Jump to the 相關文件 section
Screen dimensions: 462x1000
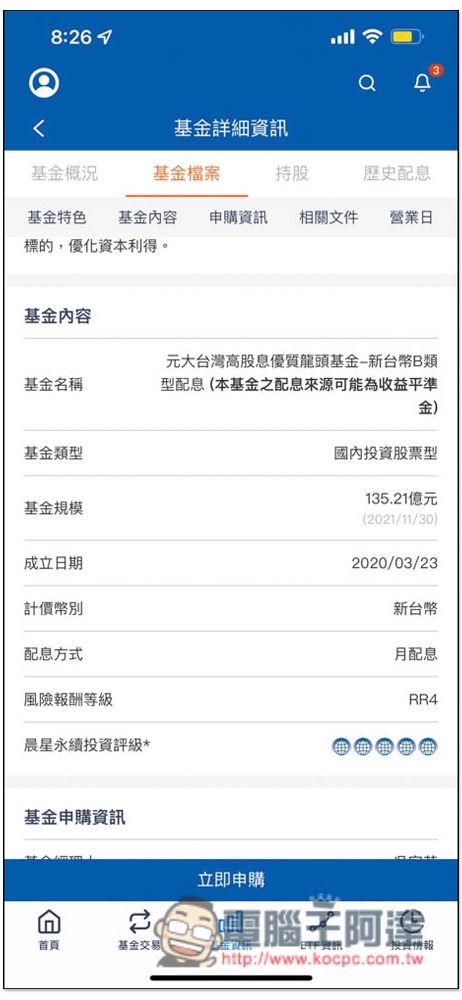(329, 217)
